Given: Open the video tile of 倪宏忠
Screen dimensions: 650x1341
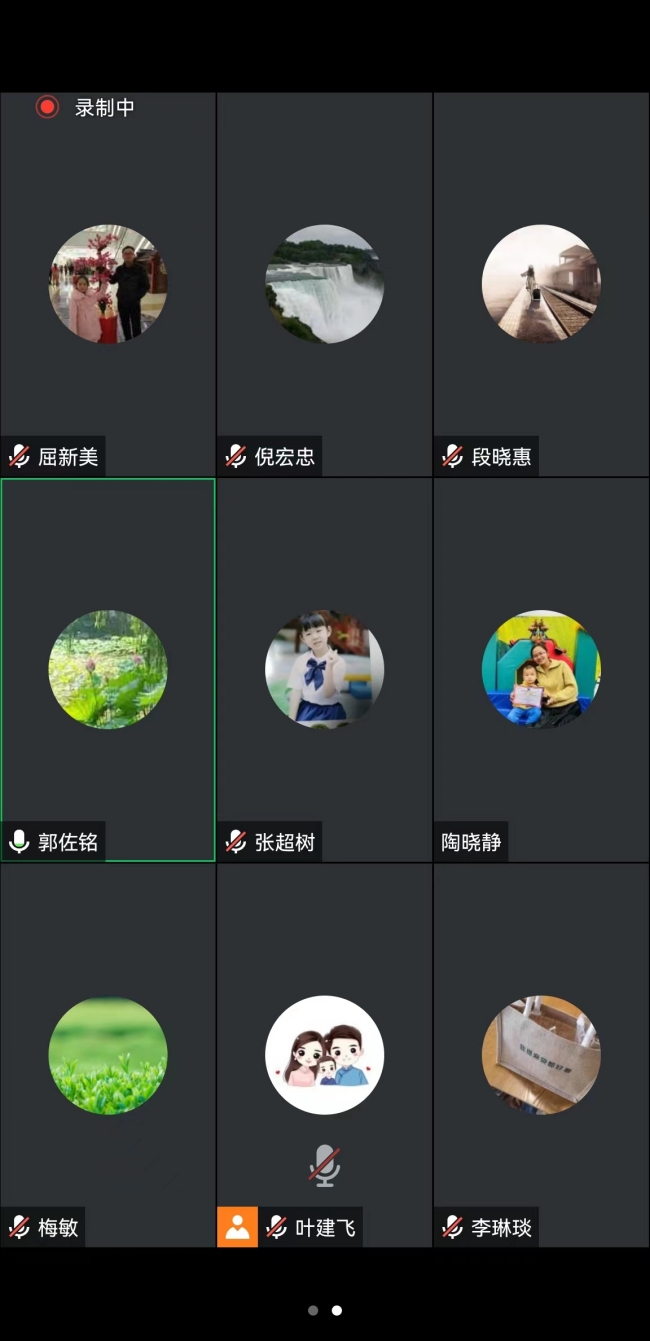Looking at the screenshot, I should [324, 285].
